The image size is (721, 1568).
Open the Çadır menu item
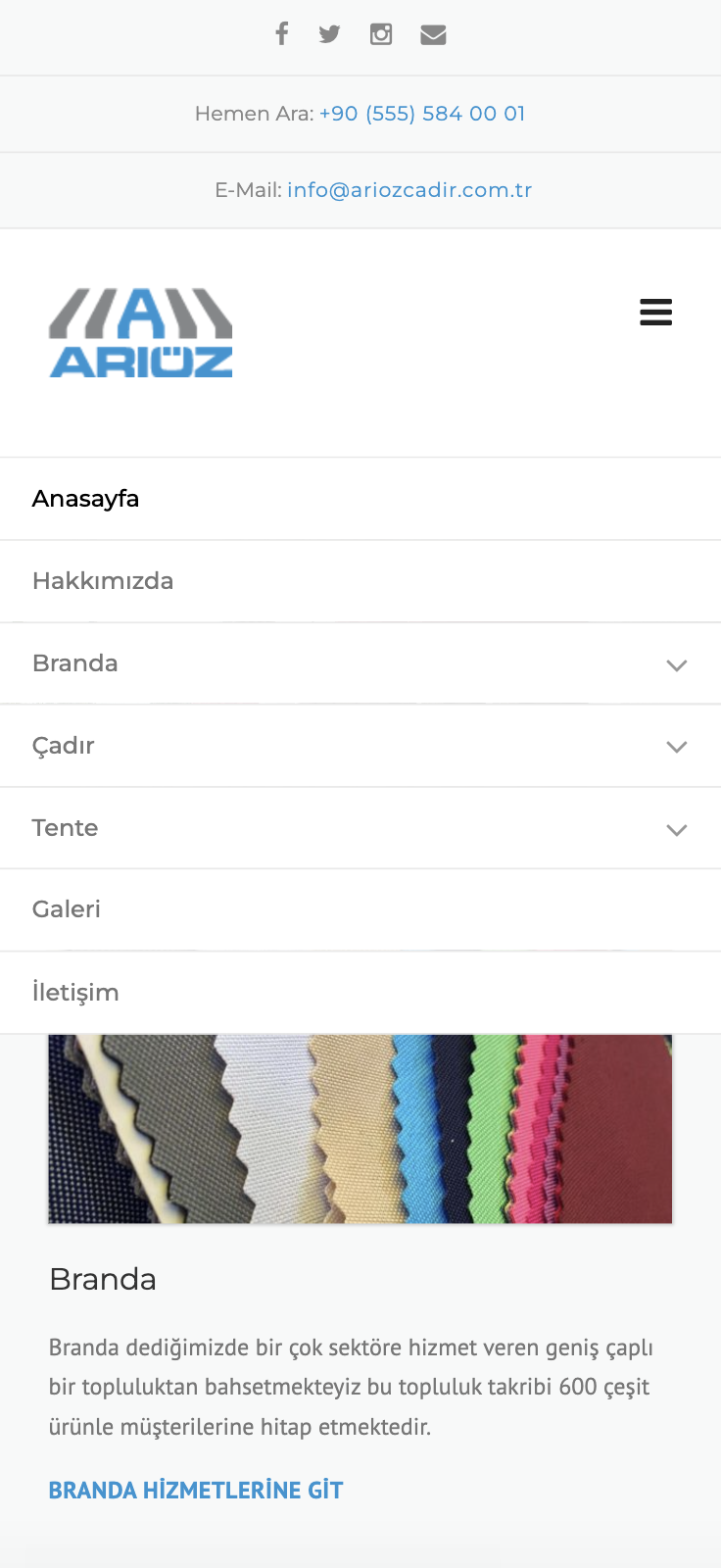(64, 746)
